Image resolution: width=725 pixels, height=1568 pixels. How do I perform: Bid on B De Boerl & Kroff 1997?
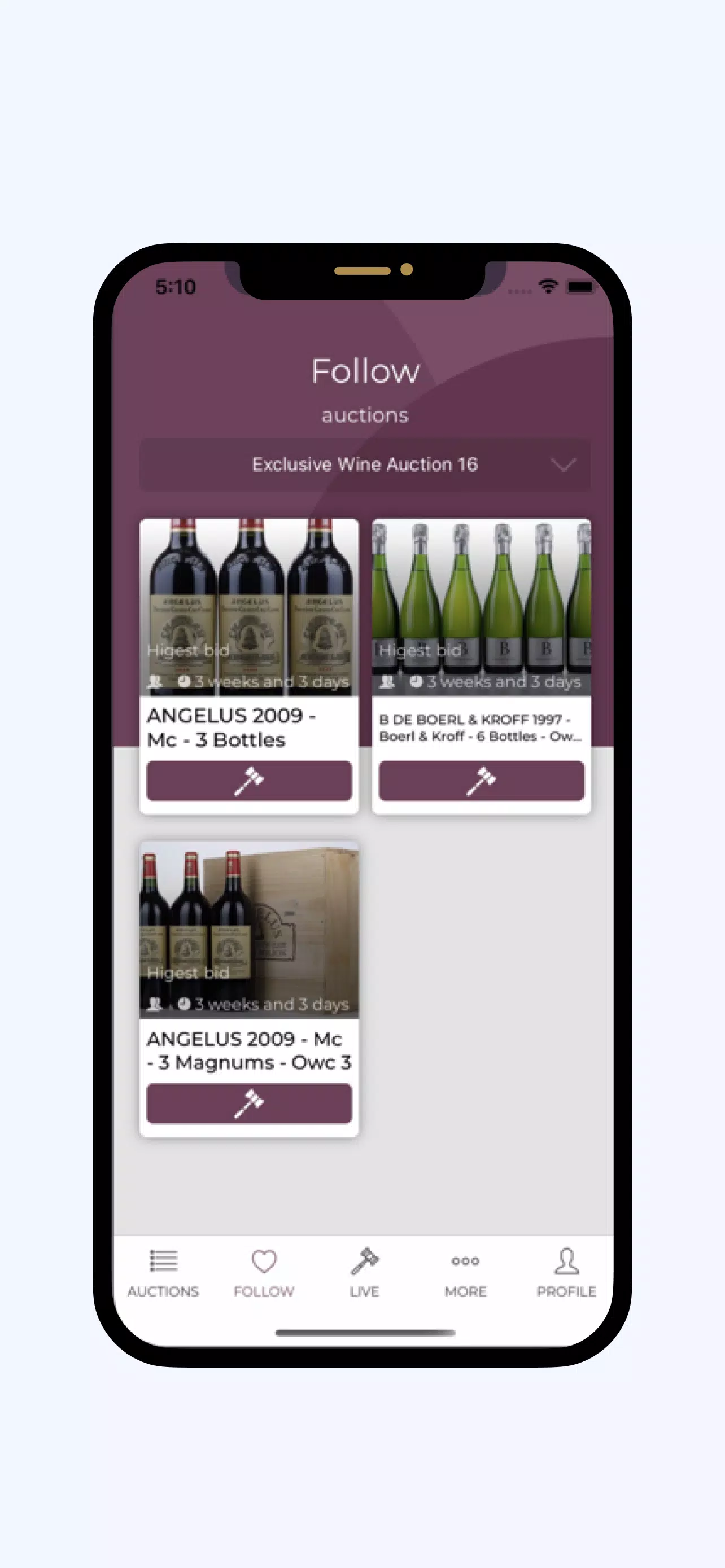(481, 781)
